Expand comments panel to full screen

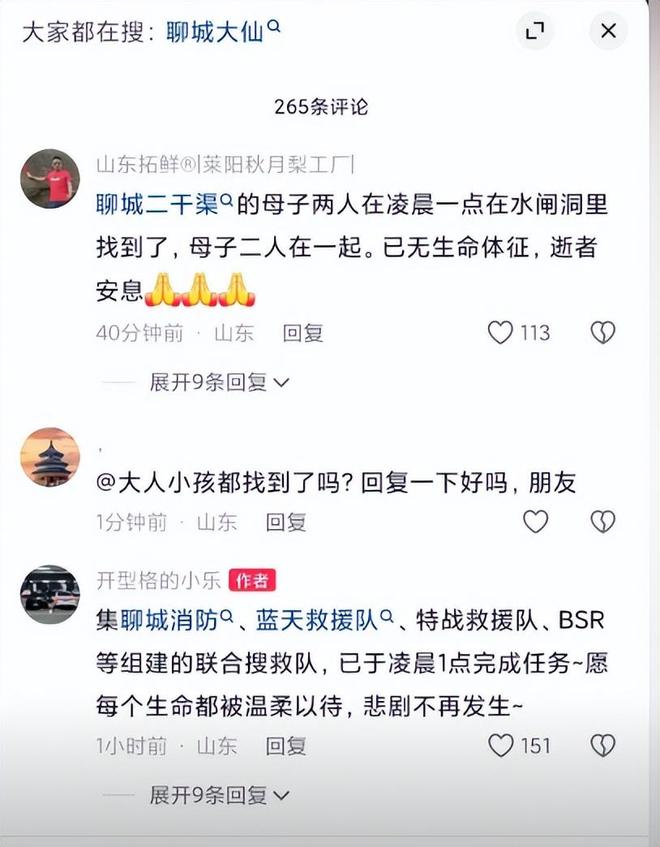(x=536, y=31)
